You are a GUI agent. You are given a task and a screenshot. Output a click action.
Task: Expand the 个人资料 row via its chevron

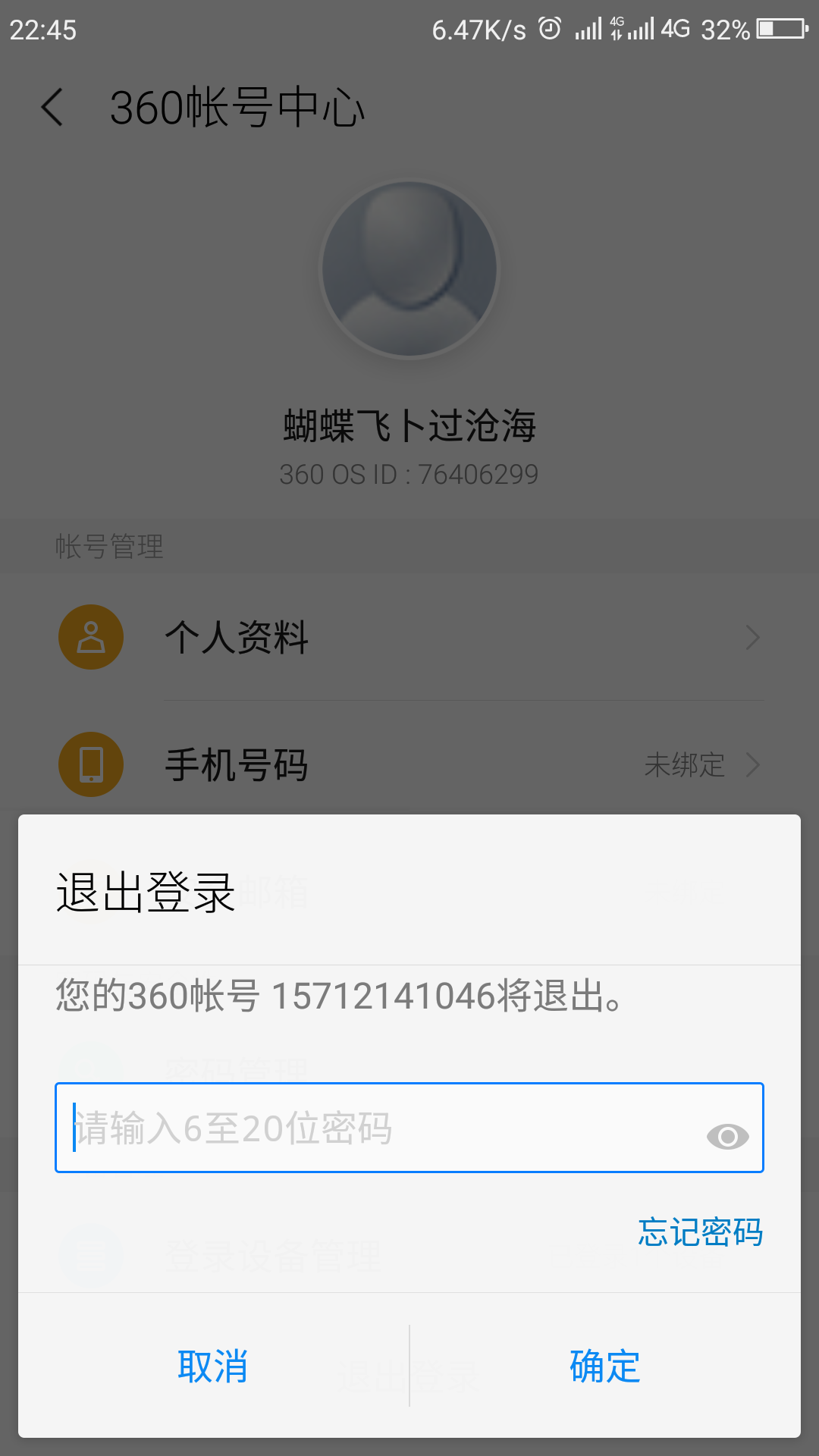(x=752, y=637)
